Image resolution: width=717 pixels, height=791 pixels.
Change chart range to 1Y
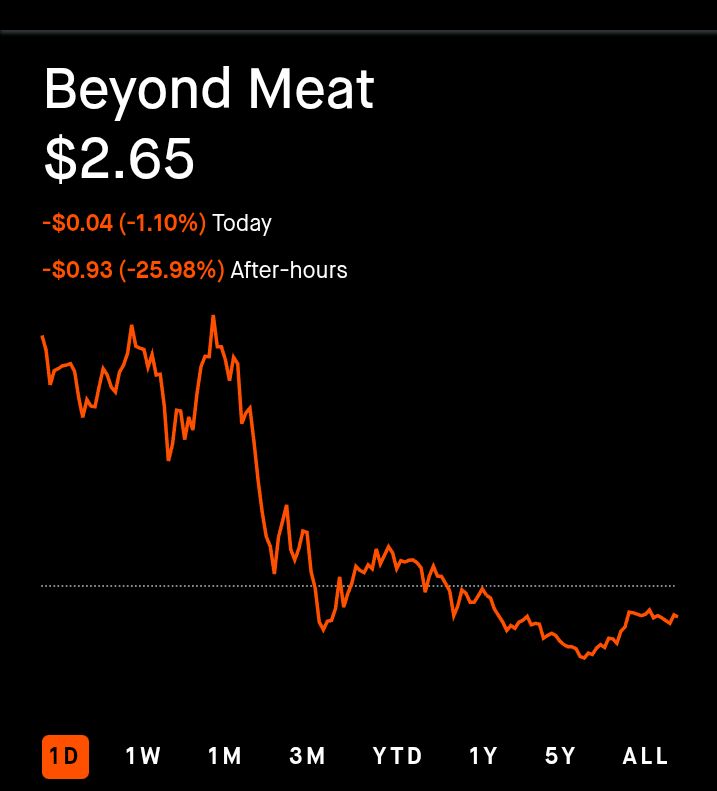[x=484, y=757]
